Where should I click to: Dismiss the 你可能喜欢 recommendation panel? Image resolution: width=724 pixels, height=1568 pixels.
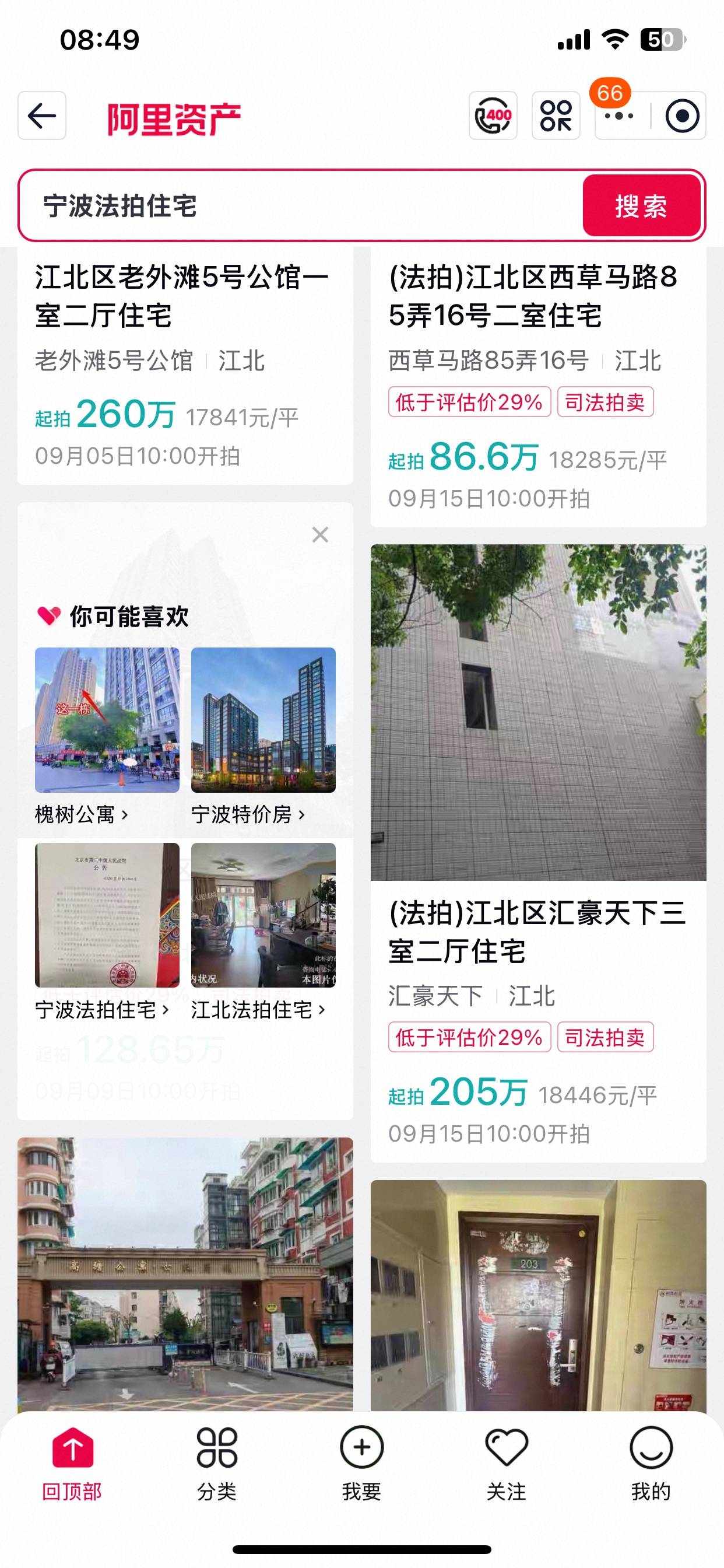pyautogui.click(x=320, y=534)
